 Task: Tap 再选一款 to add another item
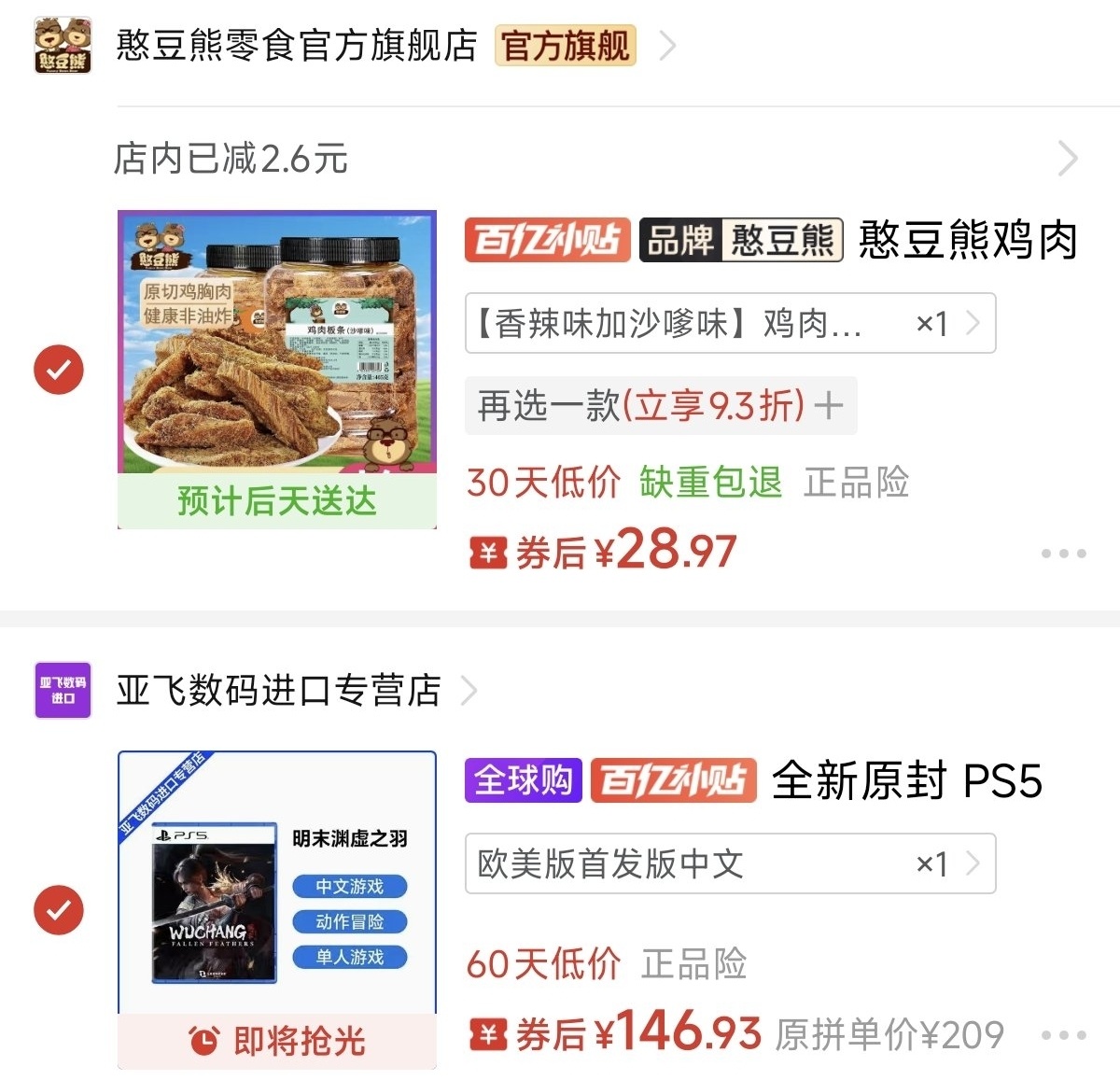click(x=660, y=406)
